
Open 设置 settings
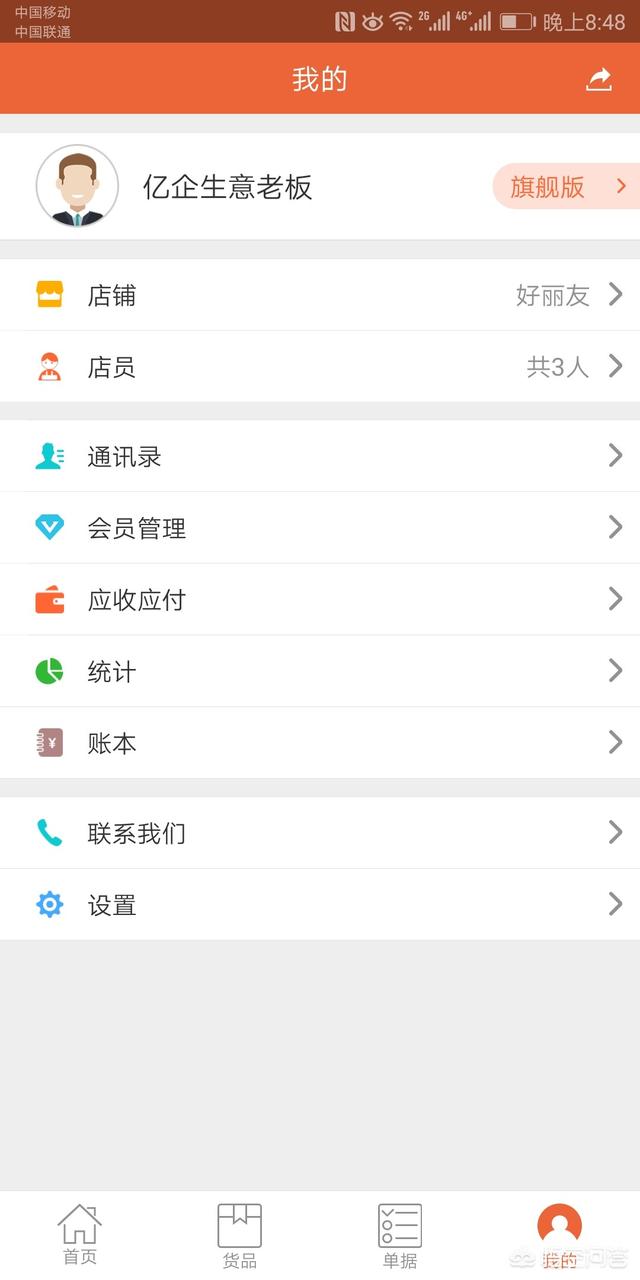320,905
